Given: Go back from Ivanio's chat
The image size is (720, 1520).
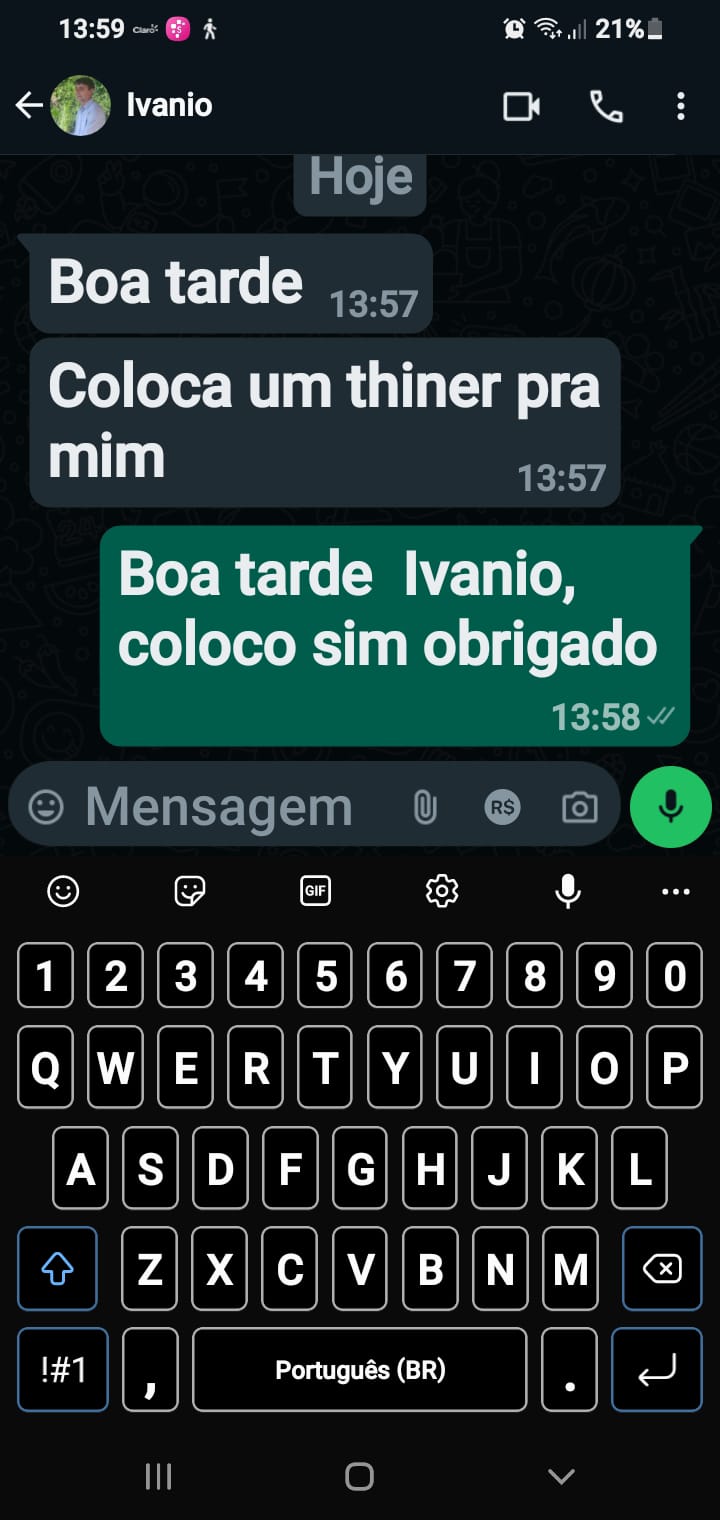Looking at the screenshot, I should 29,105.
